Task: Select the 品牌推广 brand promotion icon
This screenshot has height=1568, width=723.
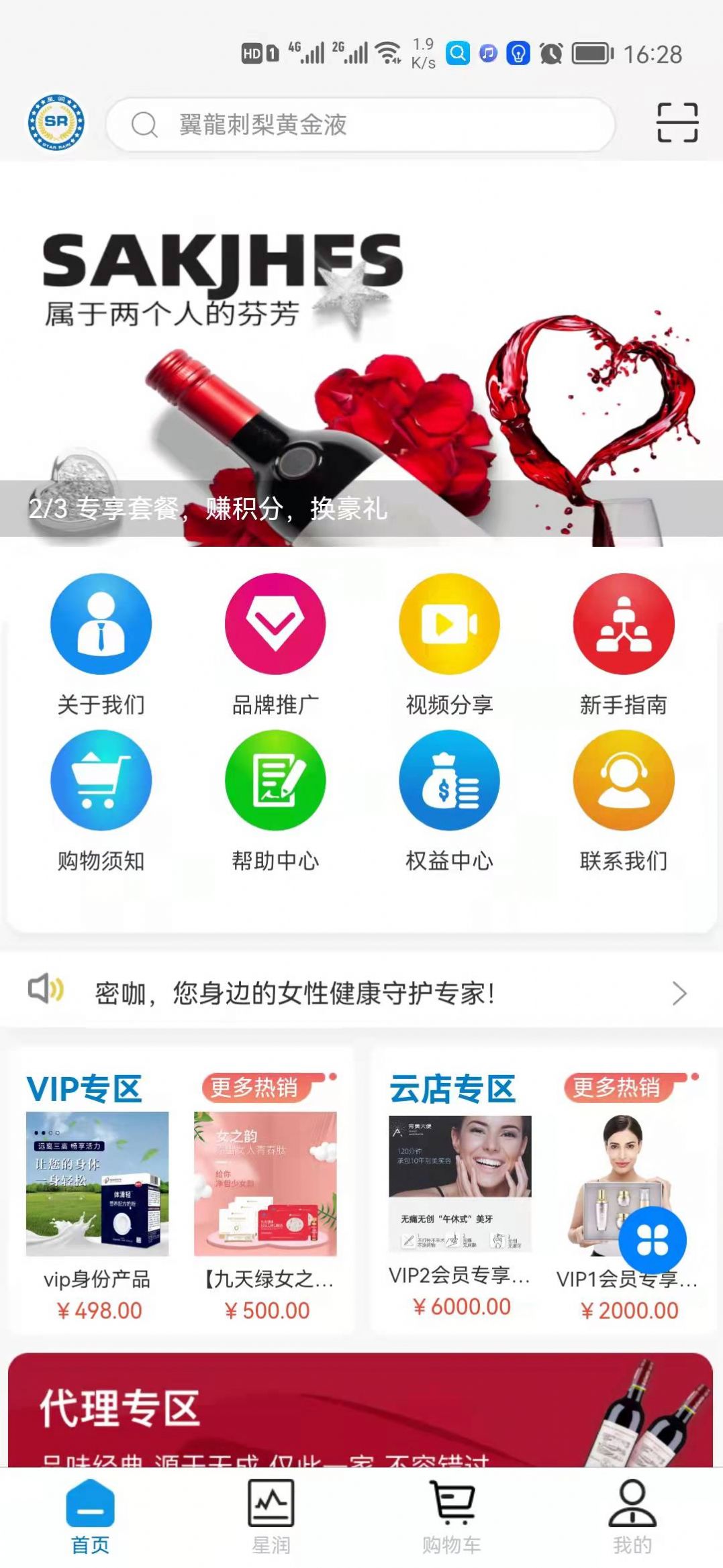Action: coord(275,624)
